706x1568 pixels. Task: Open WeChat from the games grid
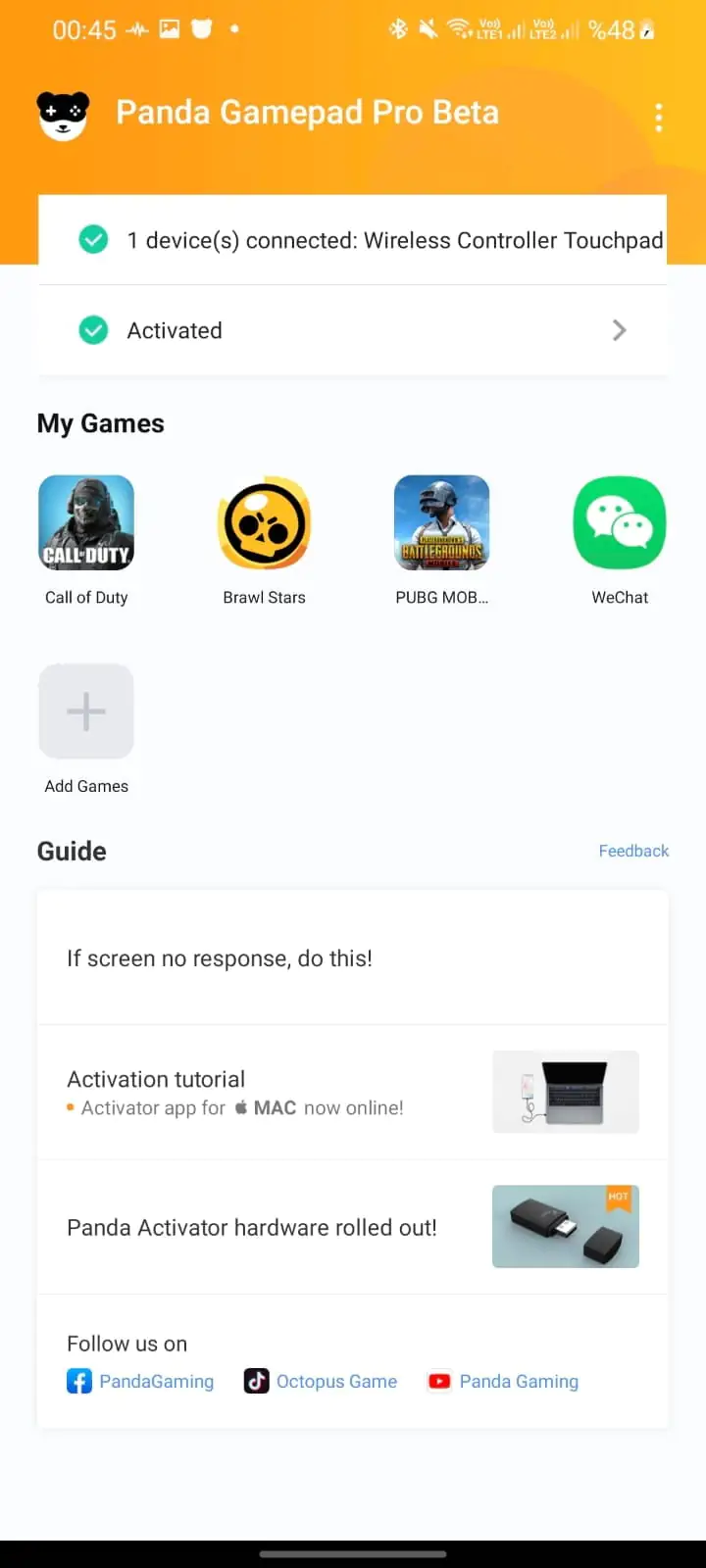click(x=620, y=523)
